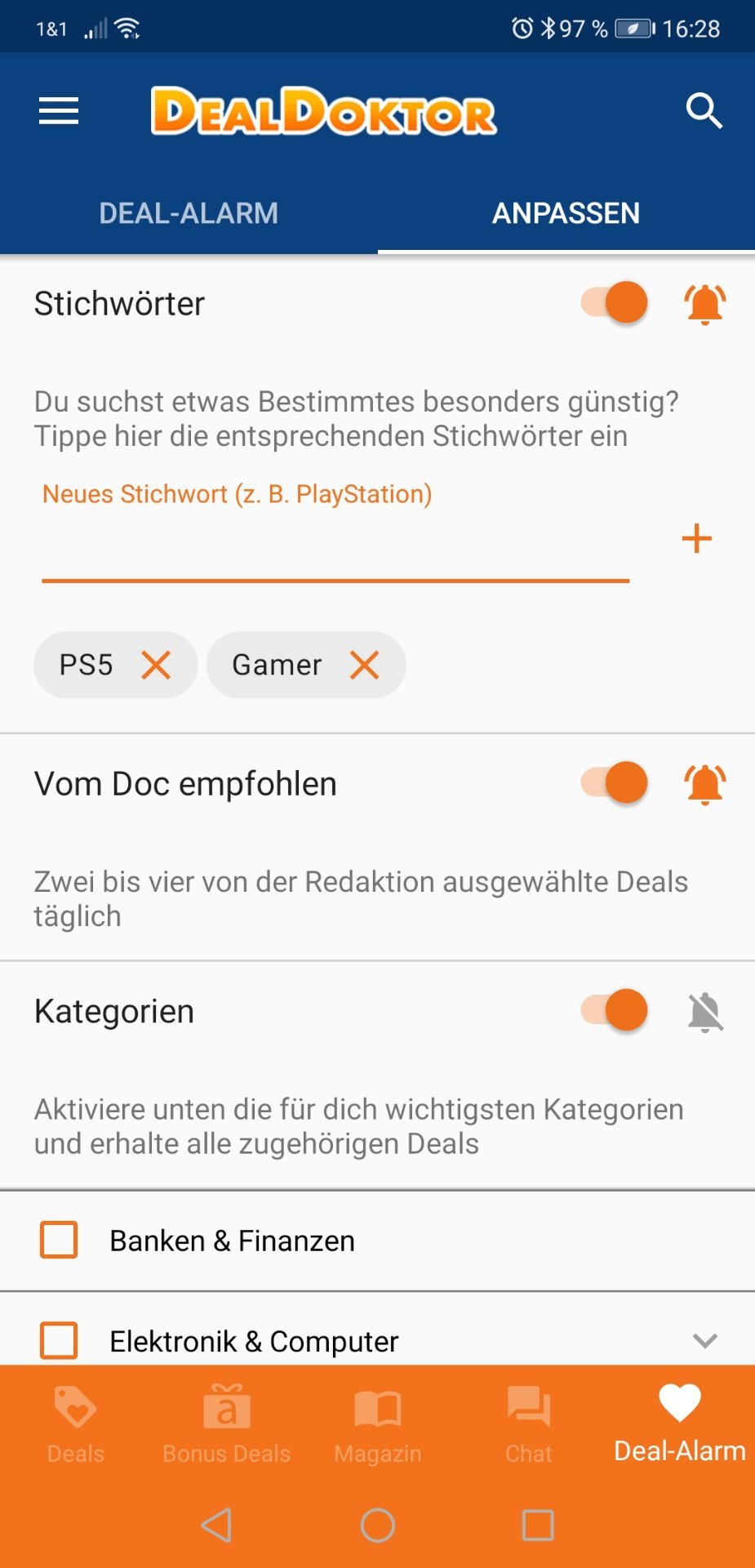Enable the Kategorien notification bell

pos(705,1013)
